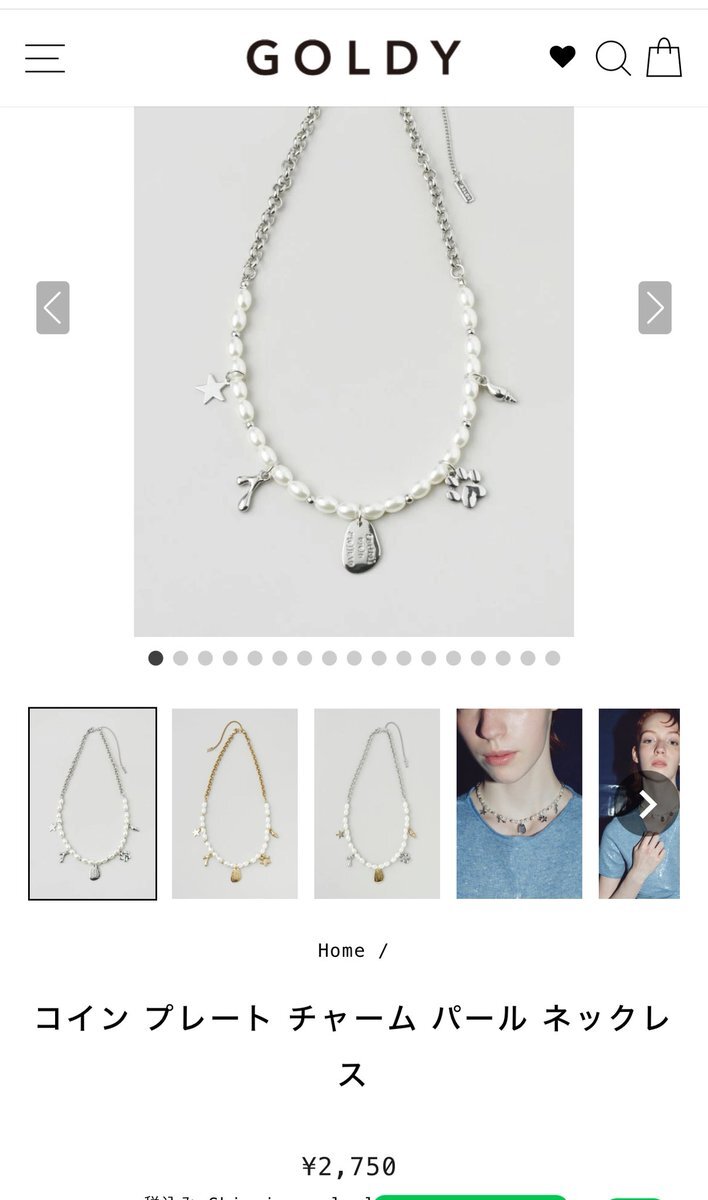Open the favorites heart icon
This screenshot has height=1200, width=708.
(x=563, y=57)
